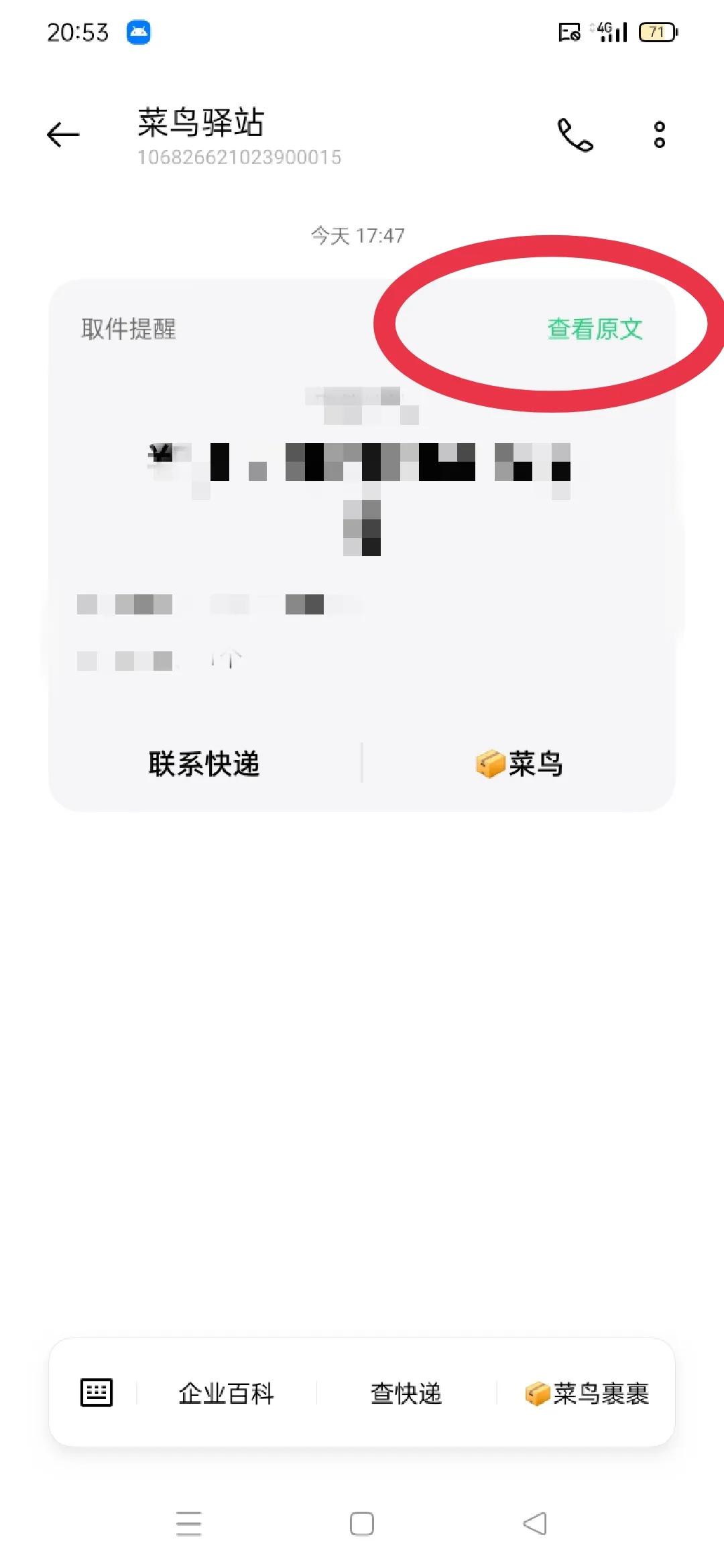Screen dimensions: 724x1568
Task: Open the three-dot overflow menu
Action: pyautogui.click(x=660, y=135)
